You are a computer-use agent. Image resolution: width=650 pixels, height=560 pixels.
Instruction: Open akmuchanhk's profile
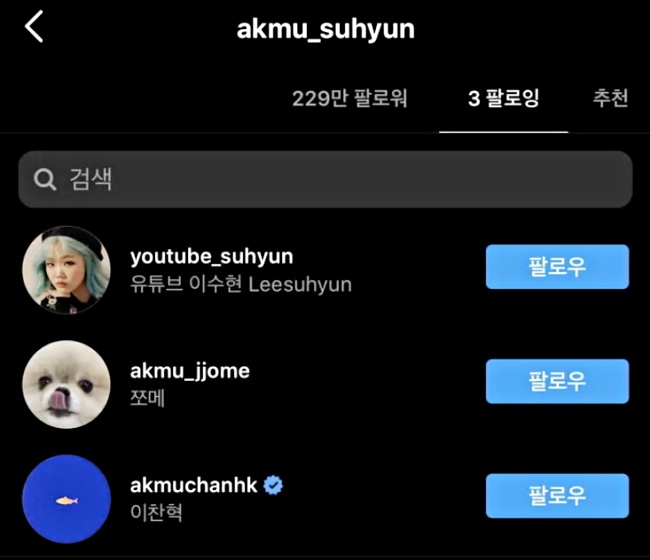tap(194, 486)
